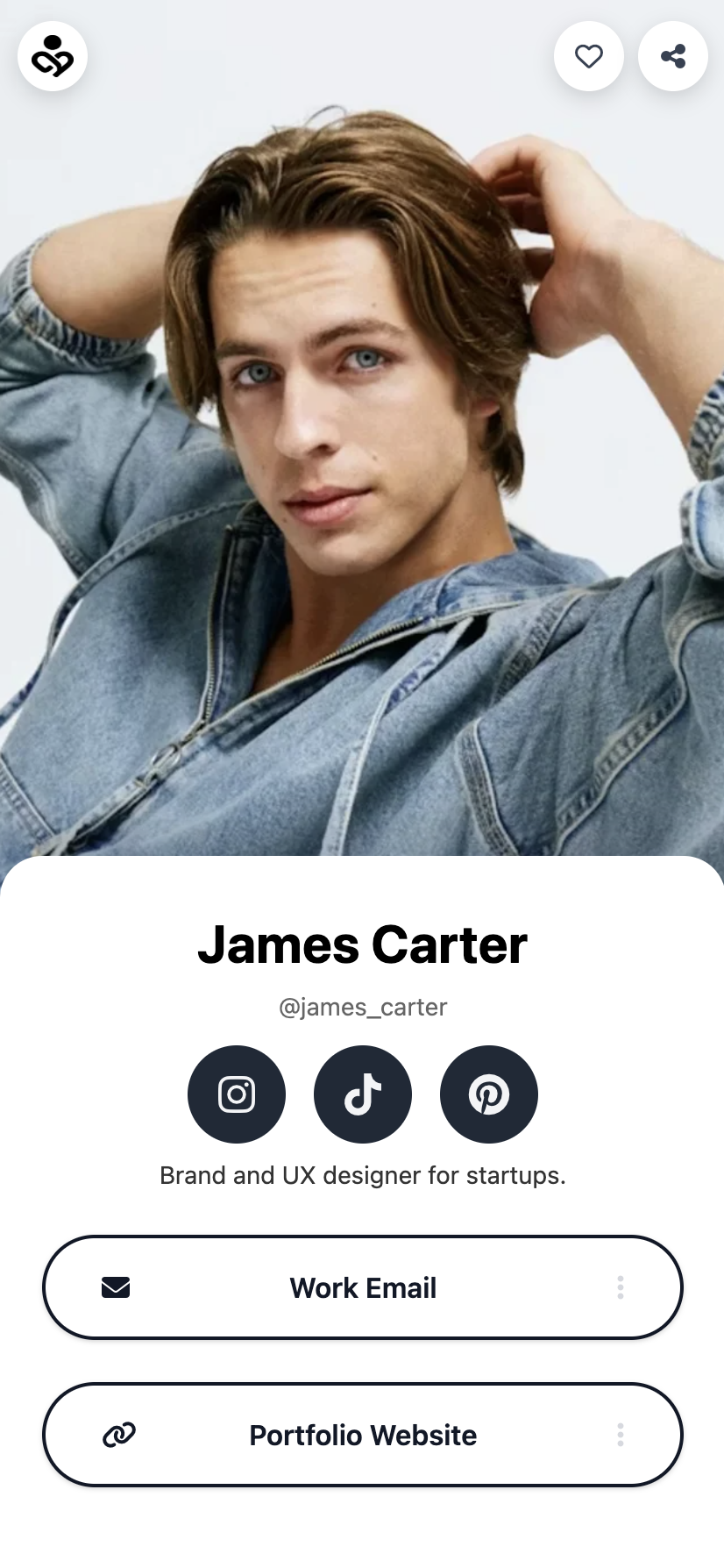Visit the Pinterest profile link

tap(489, 1094)
